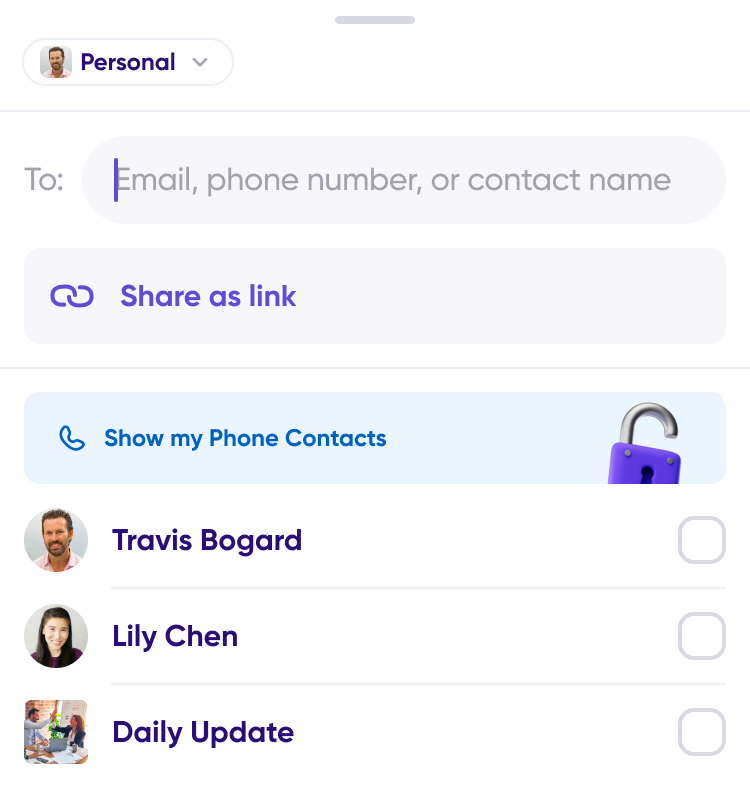Image resolution: width=750 pixels, height=788 pixels.
Task: Tick the Daily Update checkbox
Action: tap(701, 732)
